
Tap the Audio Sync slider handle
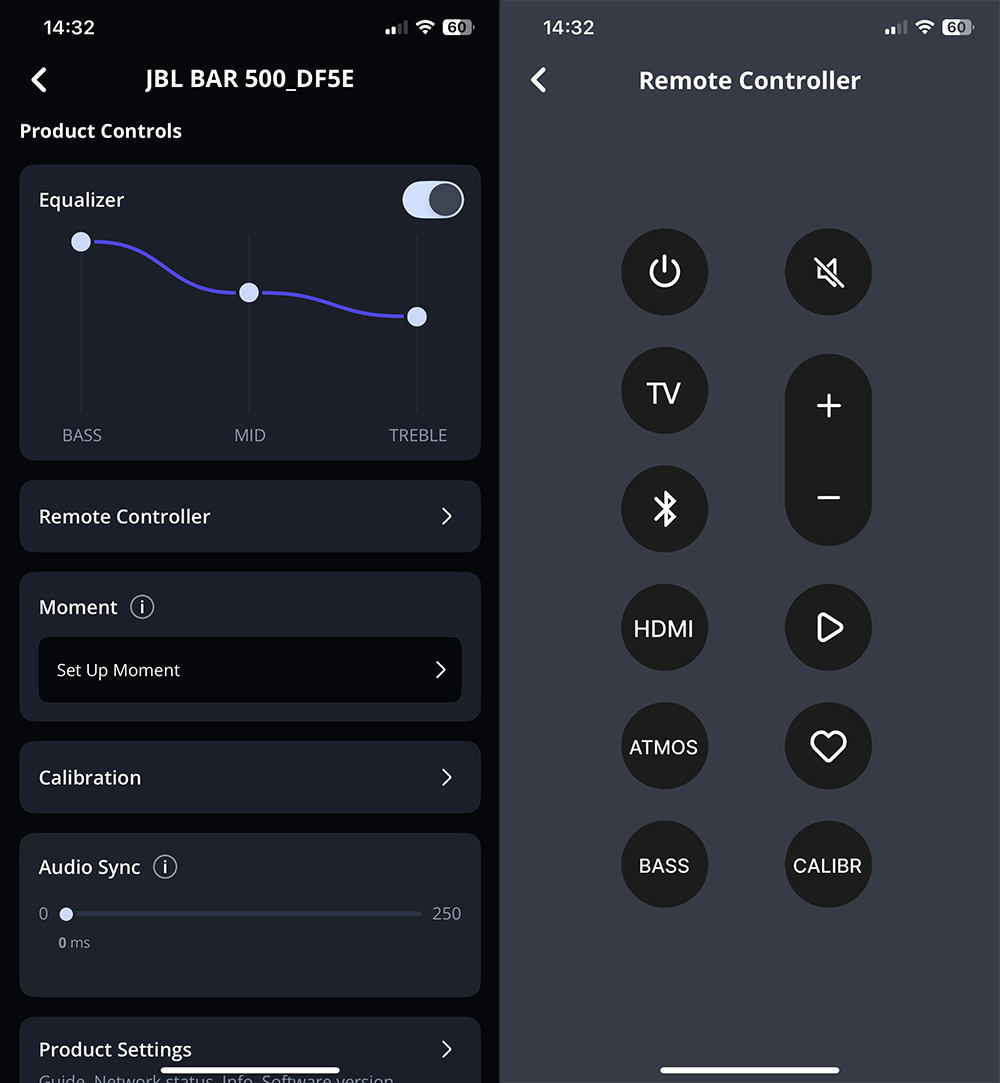(x=66, y=914)
